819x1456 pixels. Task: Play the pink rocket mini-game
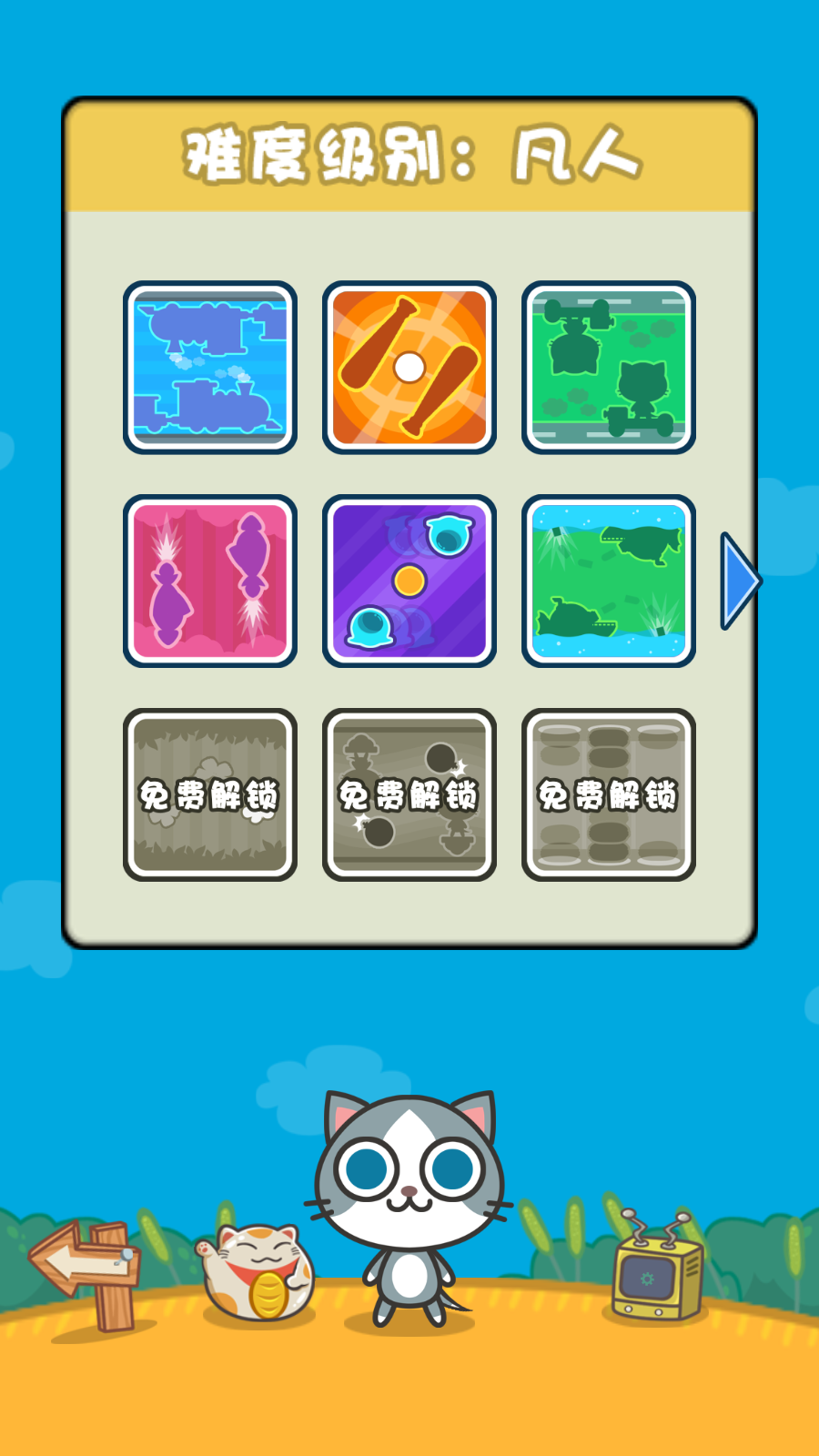[x=210, y=581]
